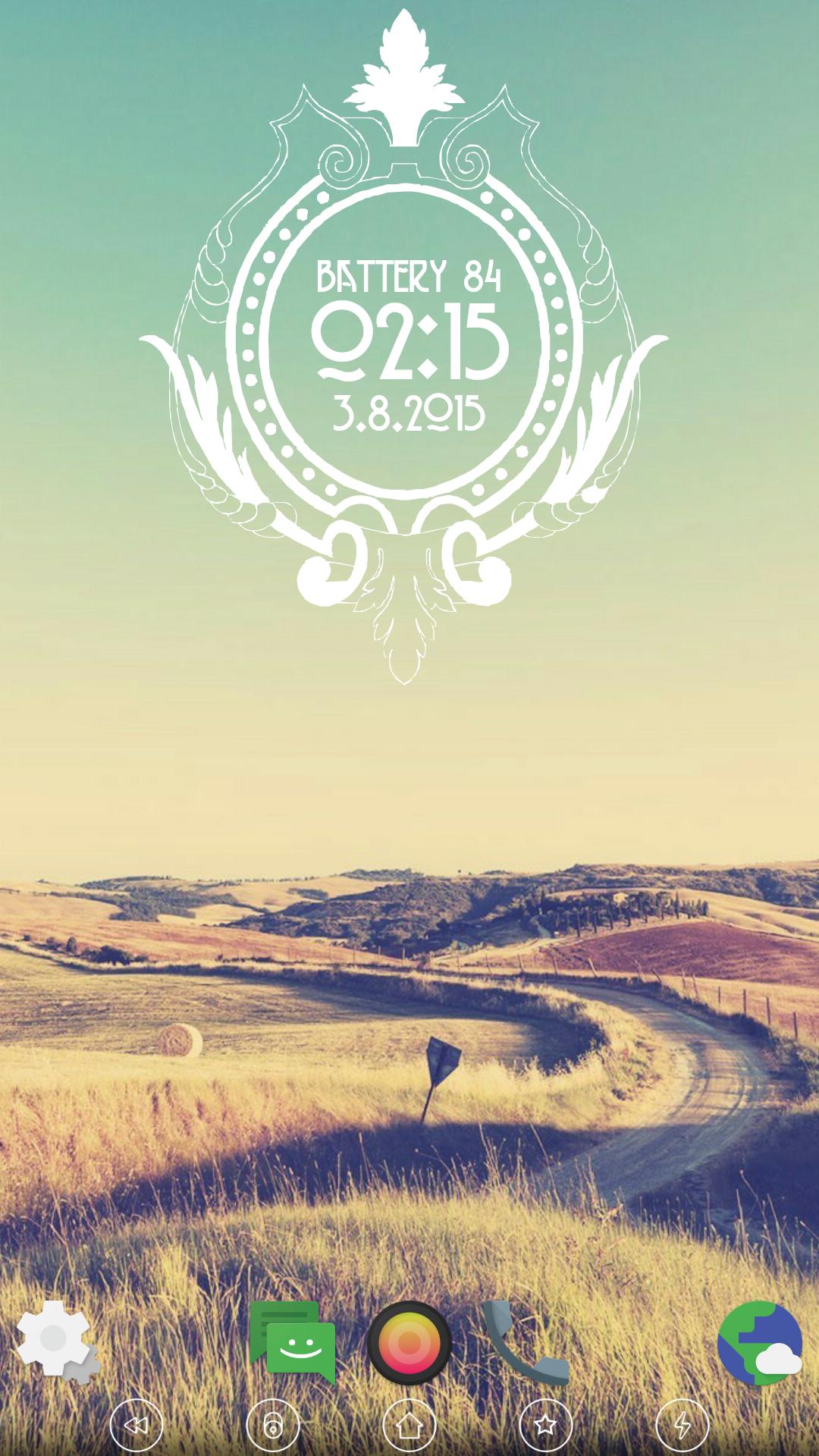This screenshot has width=819, height=1456.
Task: Open the Phone dialer app
Action: [526, 1342]
